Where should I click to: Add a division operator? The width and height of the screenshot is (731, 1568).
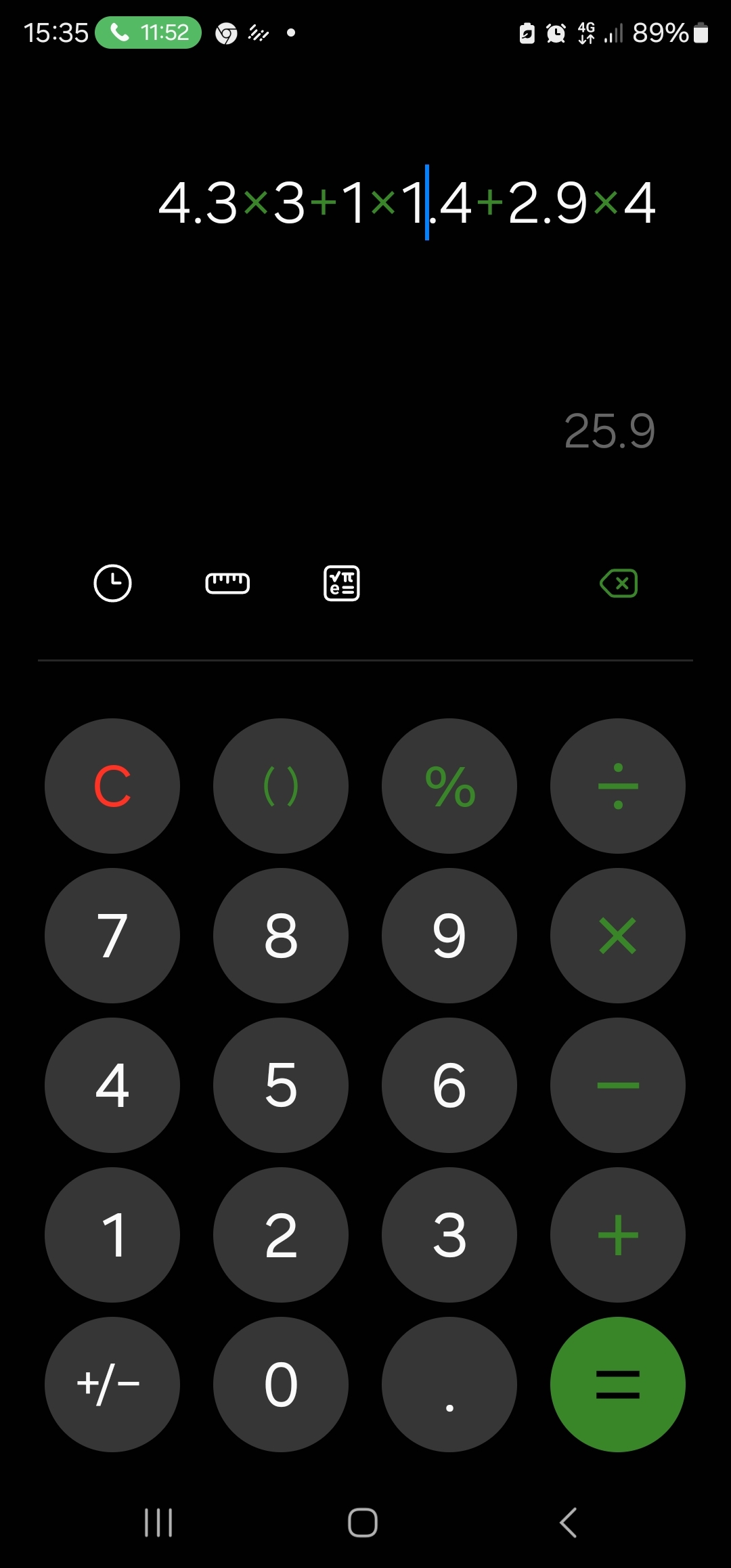point(618,786)
